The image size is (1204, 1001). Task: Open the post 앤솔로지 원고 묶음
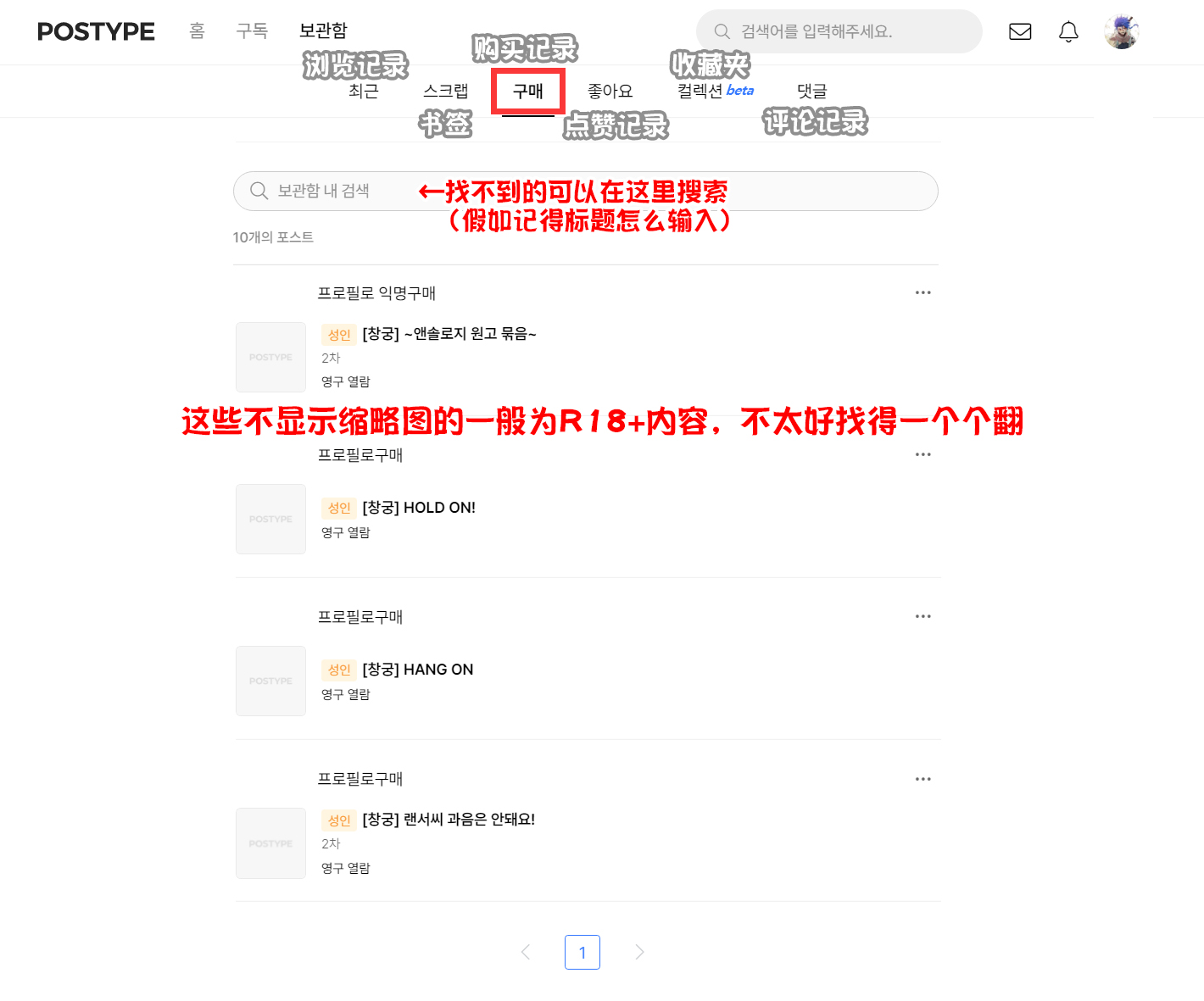coord(449,334)
